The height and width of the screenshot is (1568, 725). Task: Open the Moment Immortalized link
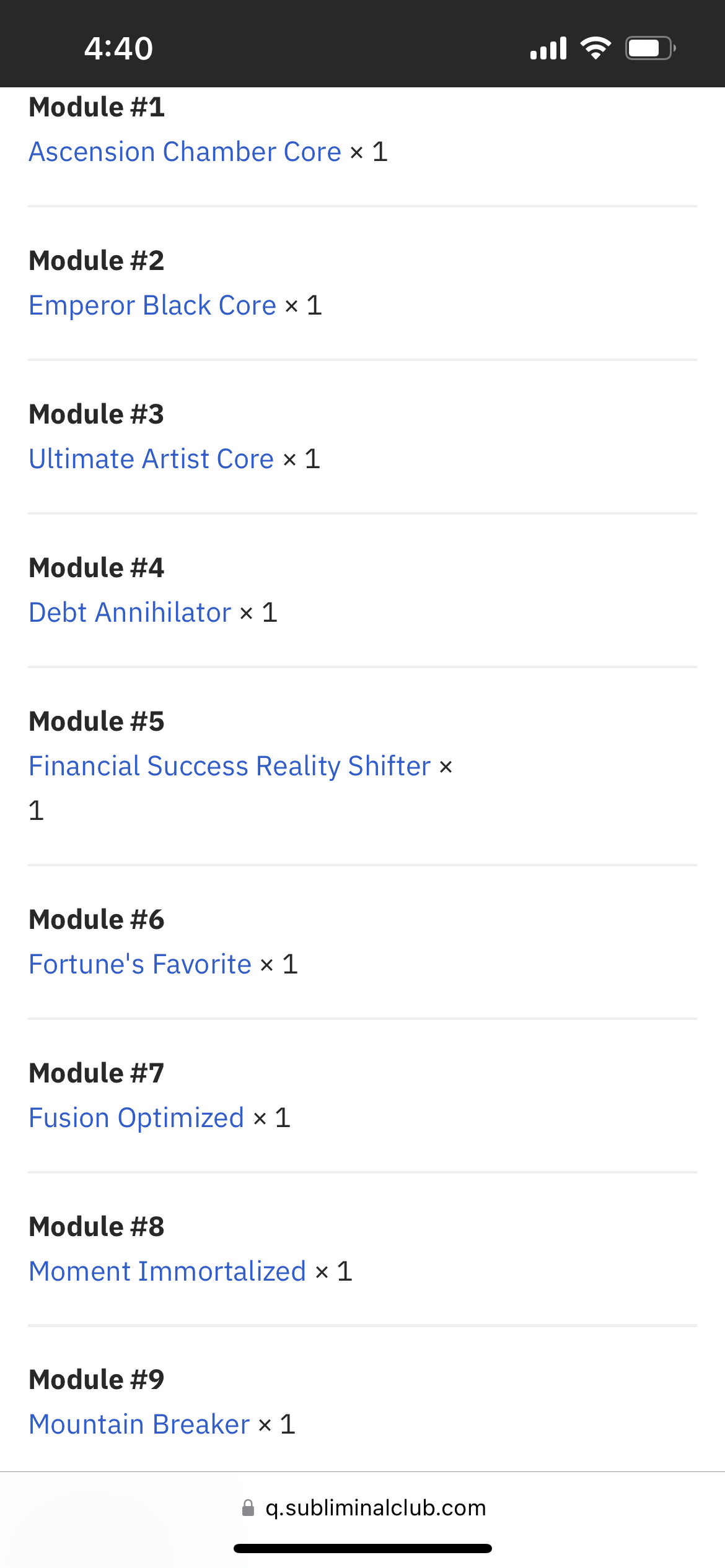click(x=167, y=1271)
